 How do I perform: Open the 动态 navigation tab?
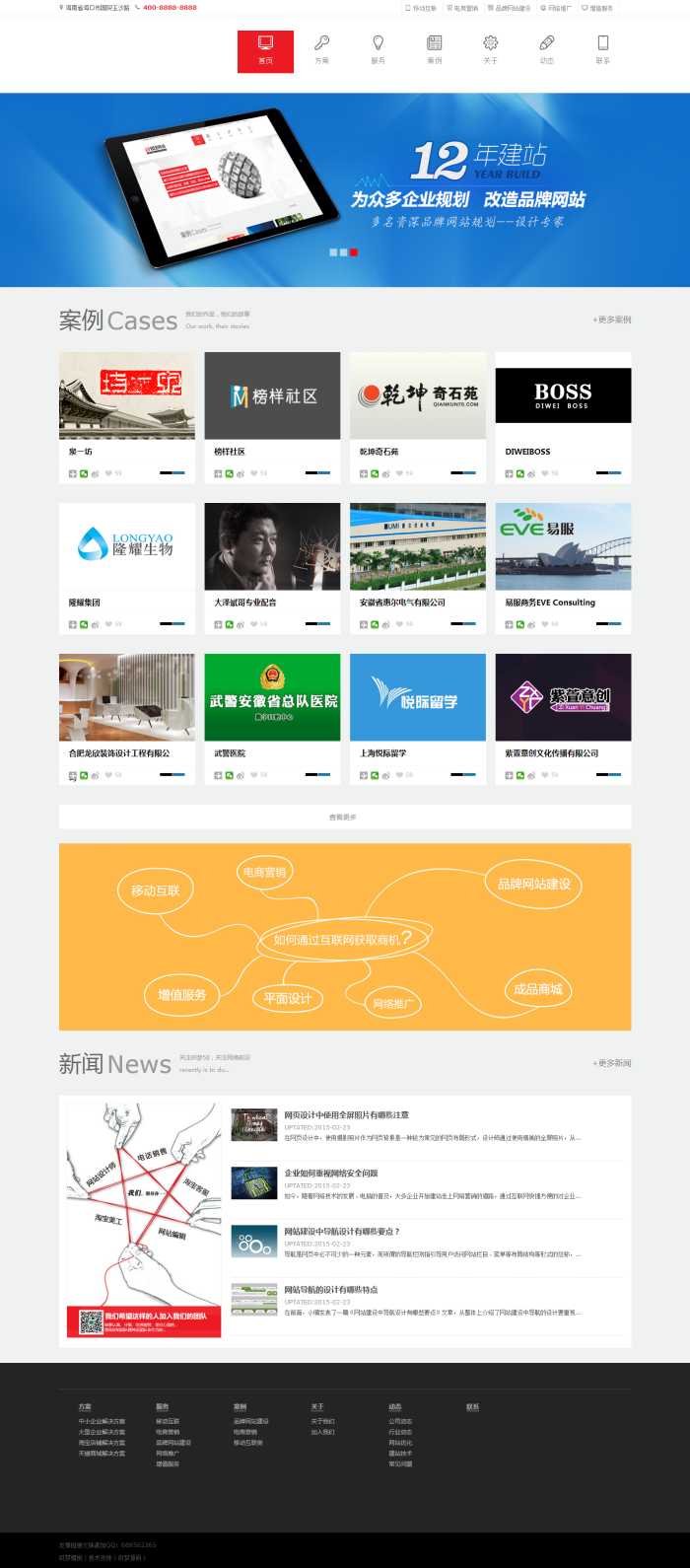point(546,51)
